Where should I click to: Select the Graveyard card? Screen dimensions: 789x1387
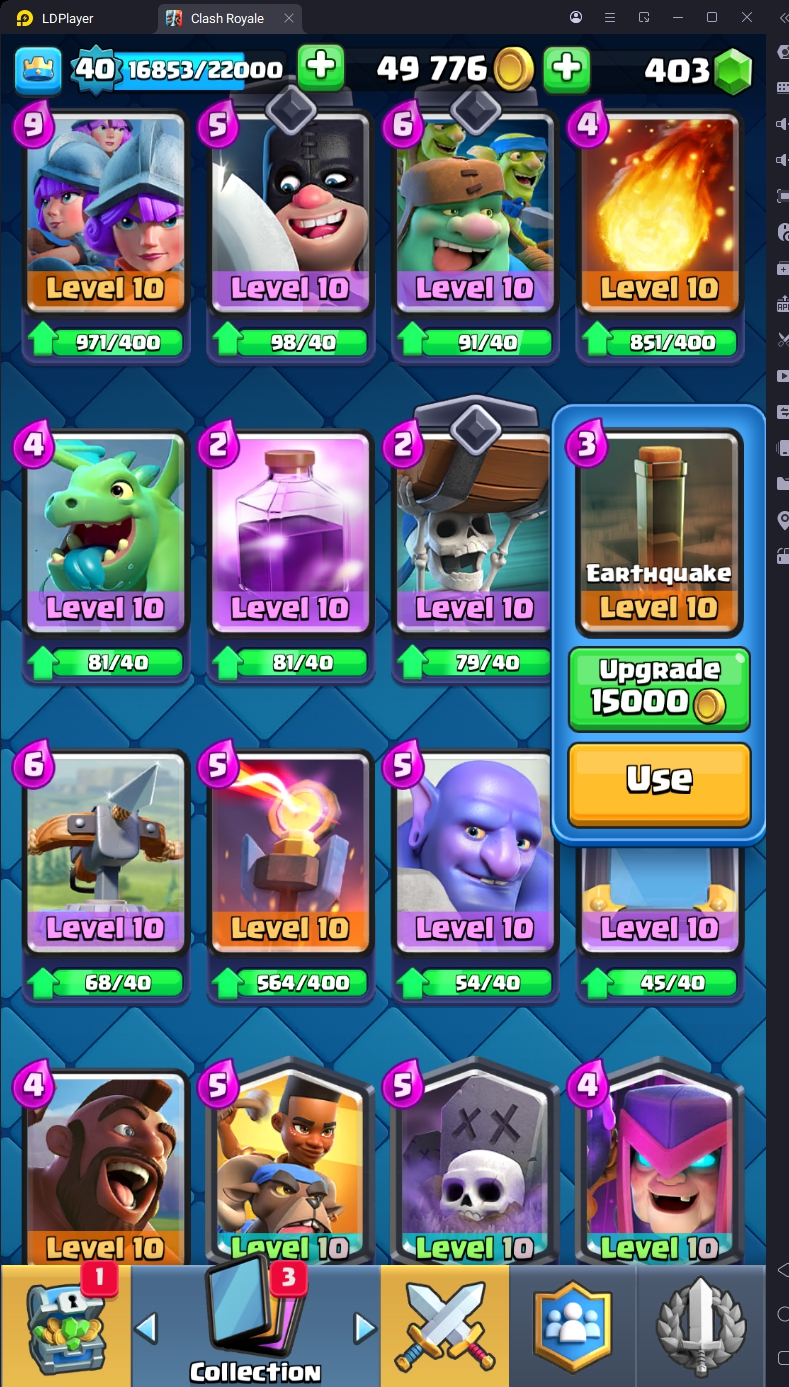pos(474,1165)
